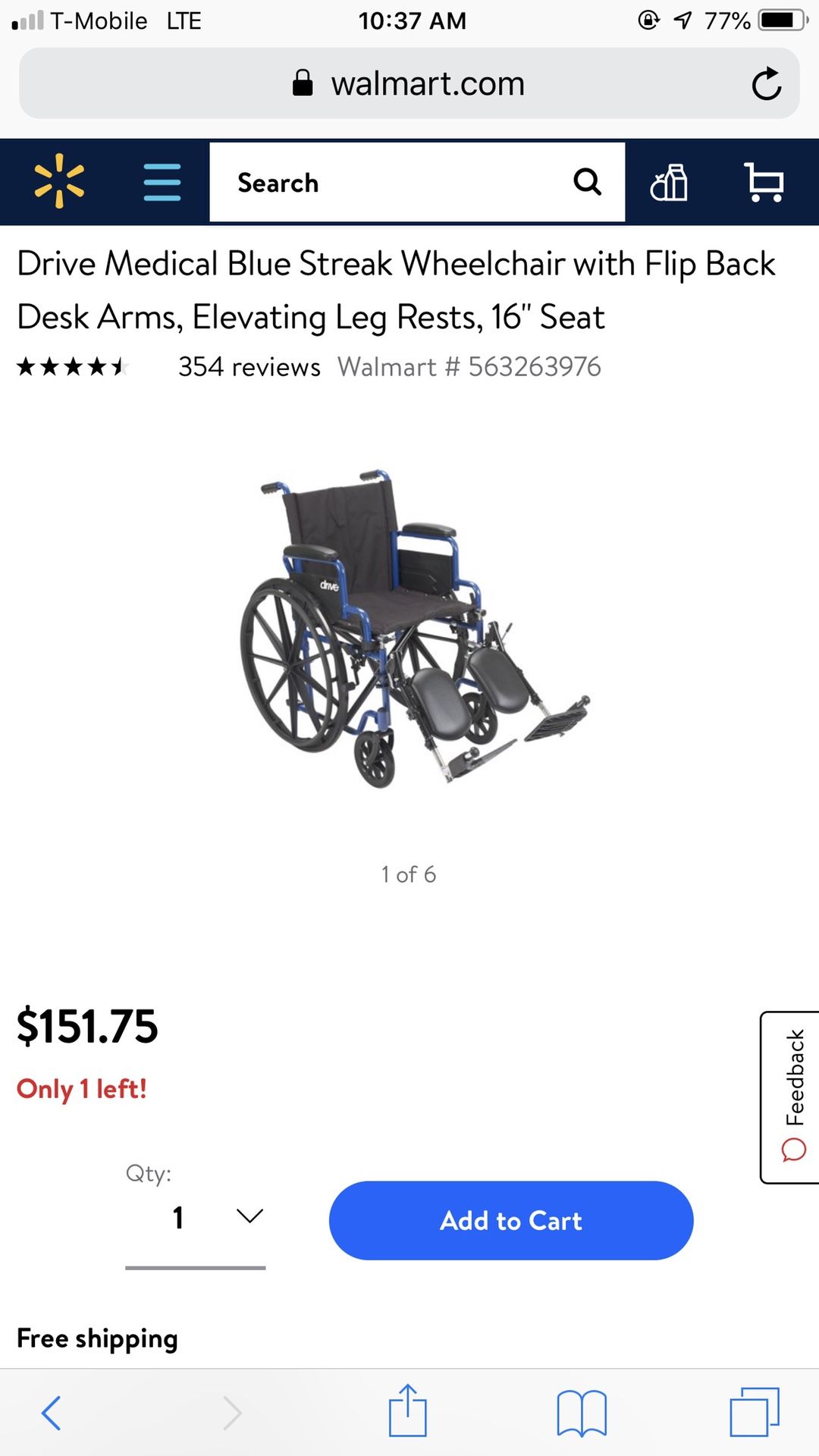Screen dimensions: 819x1456
Task: Tap the Search input field
Action: pyautogui.click(x=387, y=183)
